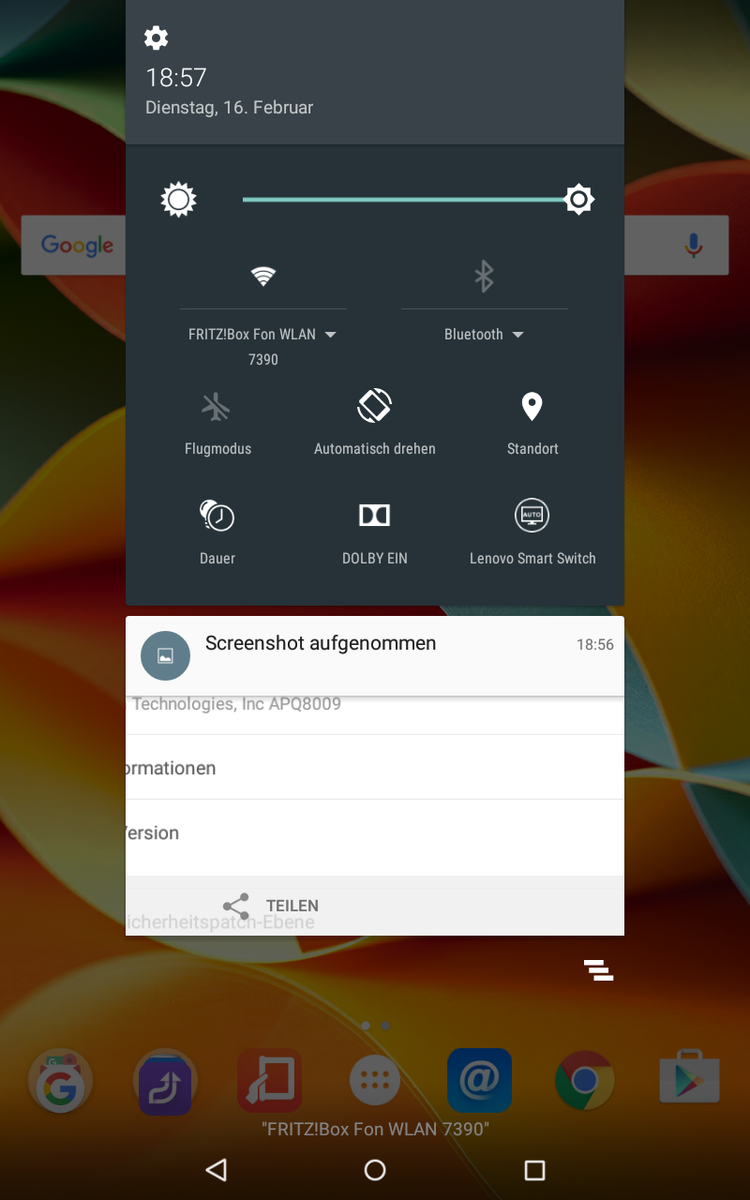This screenshot has height=1200, width=750.
Task: Tap the Dauer tile
Action: pyautogui.click(x=217, y=532)
